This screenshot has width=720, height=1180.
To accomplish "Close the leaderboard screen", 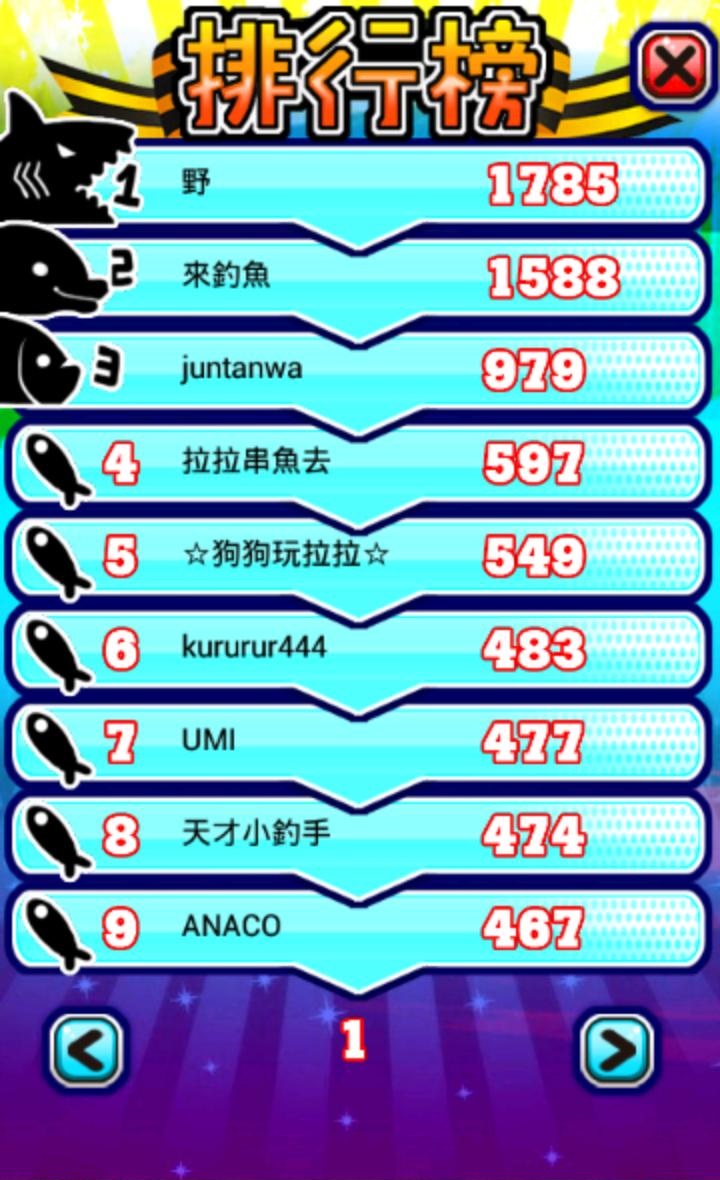I will point(675,68).
